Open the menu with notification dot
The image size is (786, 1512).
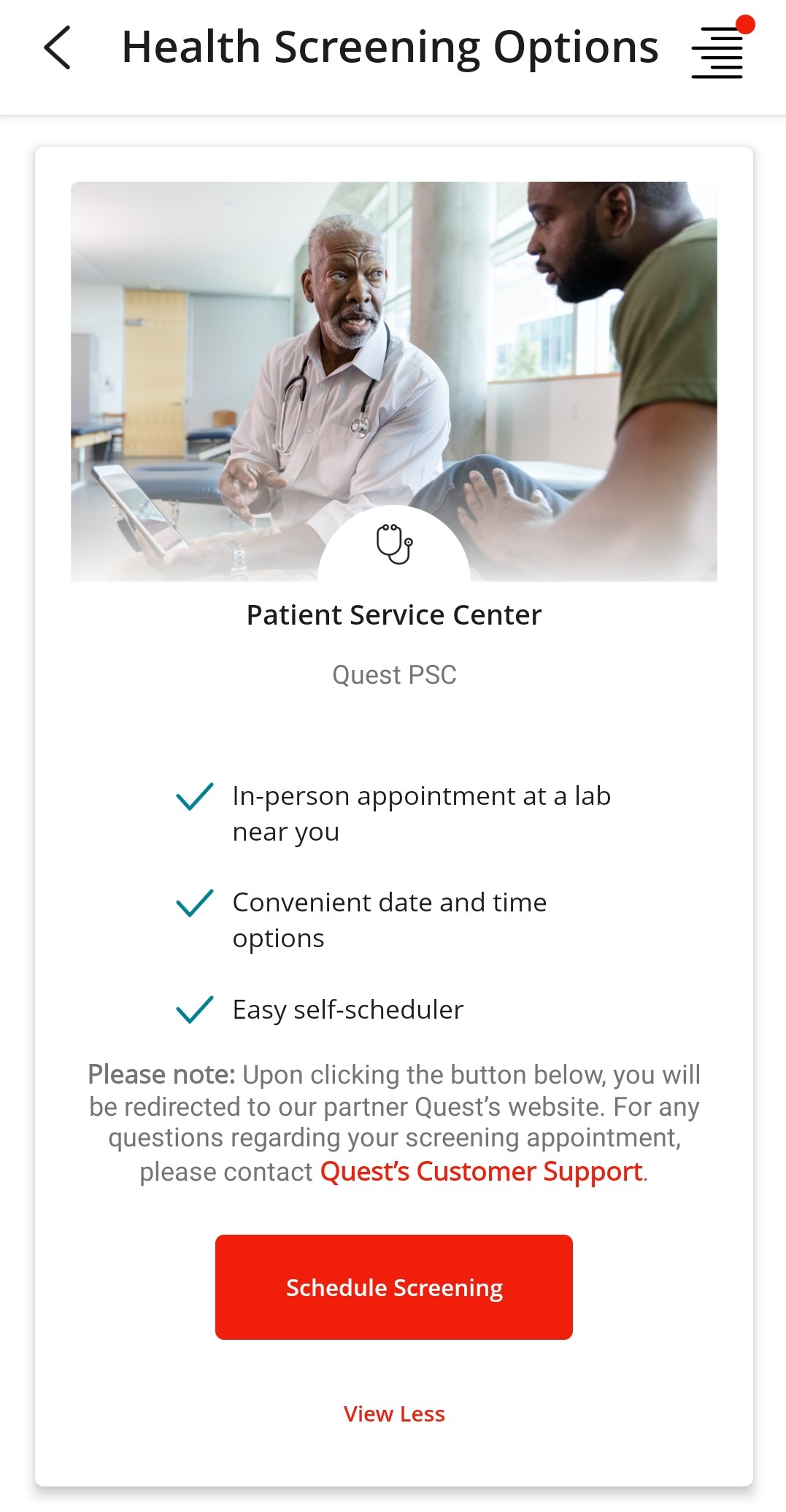(x=718, y=51)
